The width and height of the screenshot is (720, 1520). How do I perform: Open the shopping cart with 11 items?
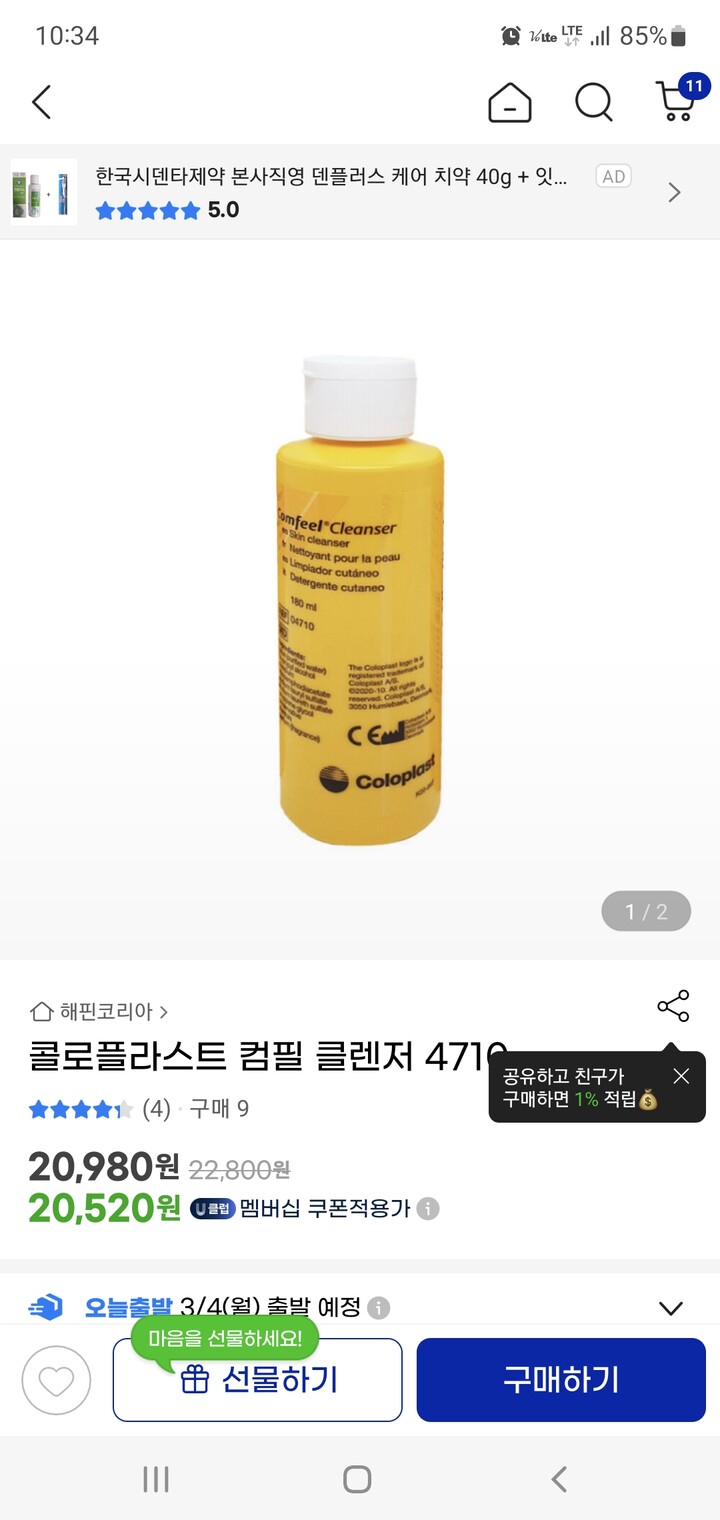coord(676,102)
